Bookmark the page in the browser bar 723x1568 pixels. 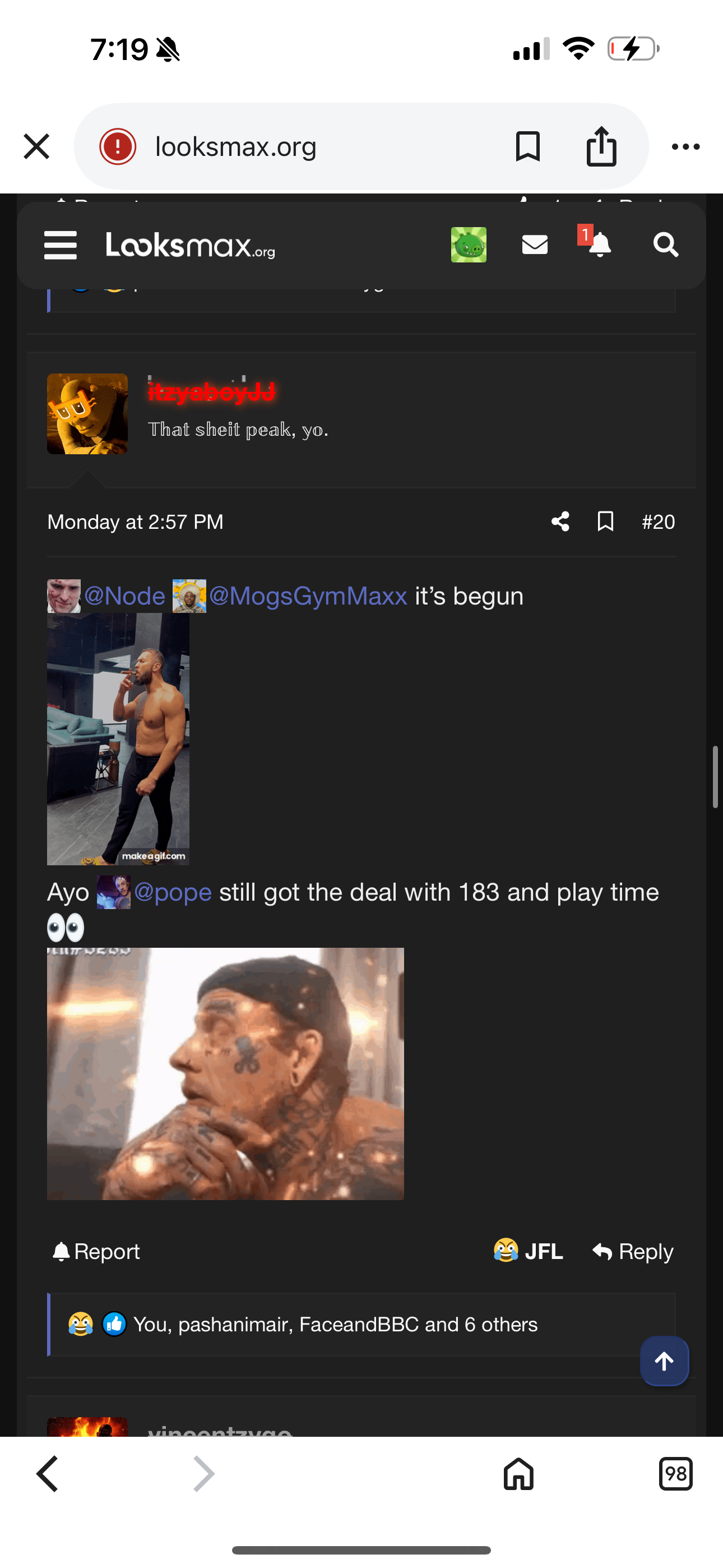click(527, 147)
